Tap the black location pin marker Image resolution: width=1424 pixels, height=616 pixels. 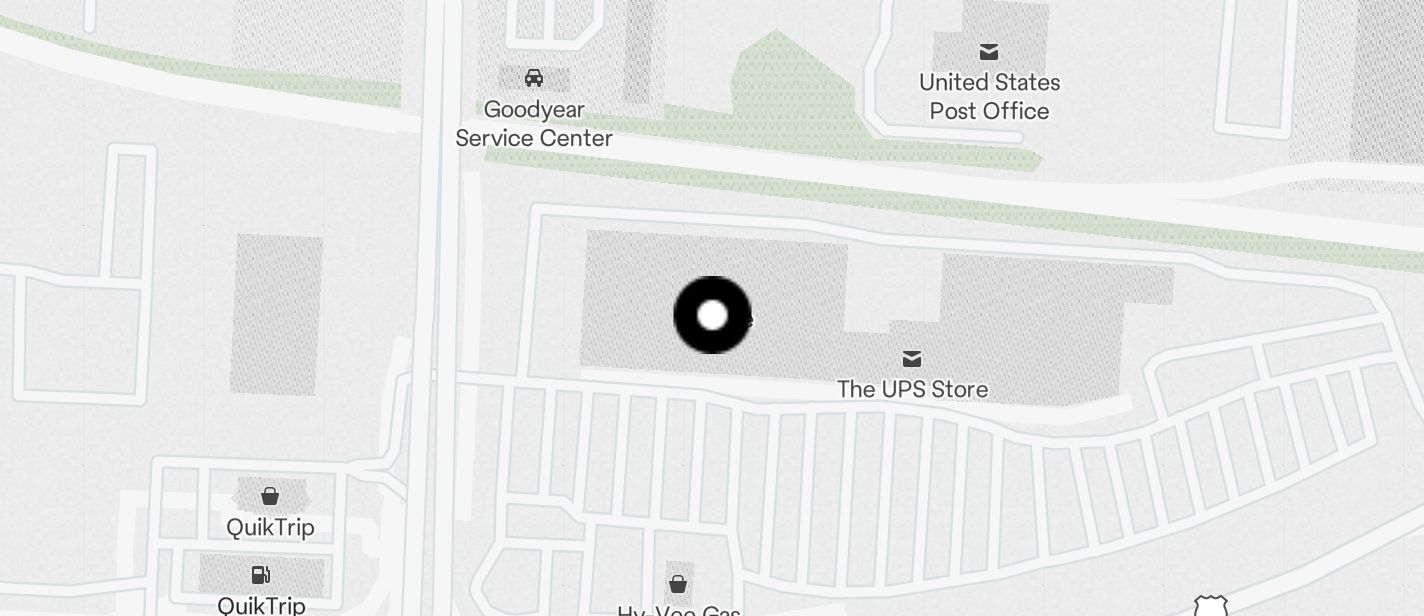point(712,315)
